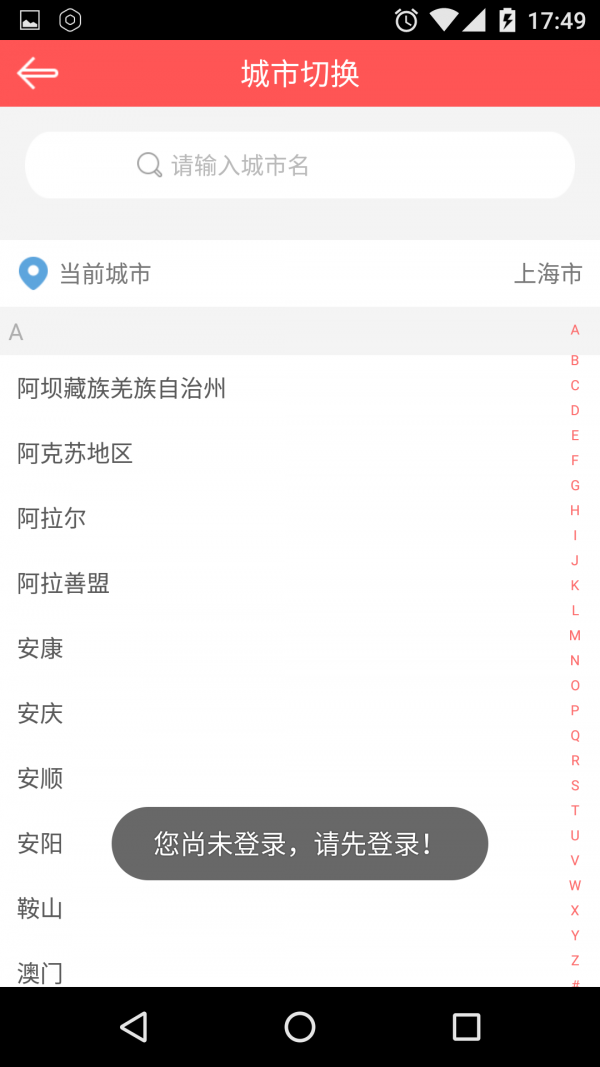Select 鞍山 city
The image size is (600, 1067).
coord(41,908)
